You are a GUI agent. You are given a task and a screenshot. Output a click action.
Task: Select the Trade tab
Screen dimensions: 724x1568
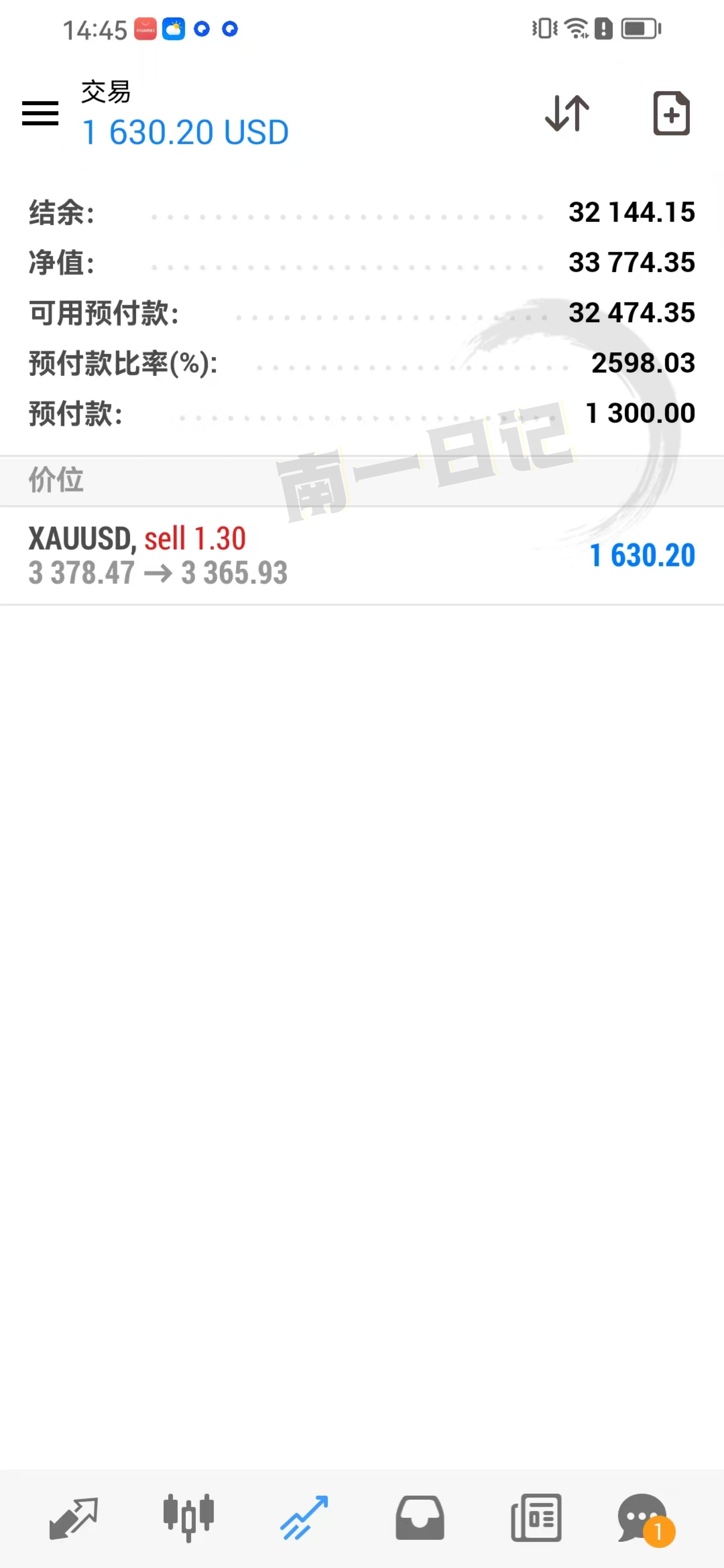(x=304, y=1518)
